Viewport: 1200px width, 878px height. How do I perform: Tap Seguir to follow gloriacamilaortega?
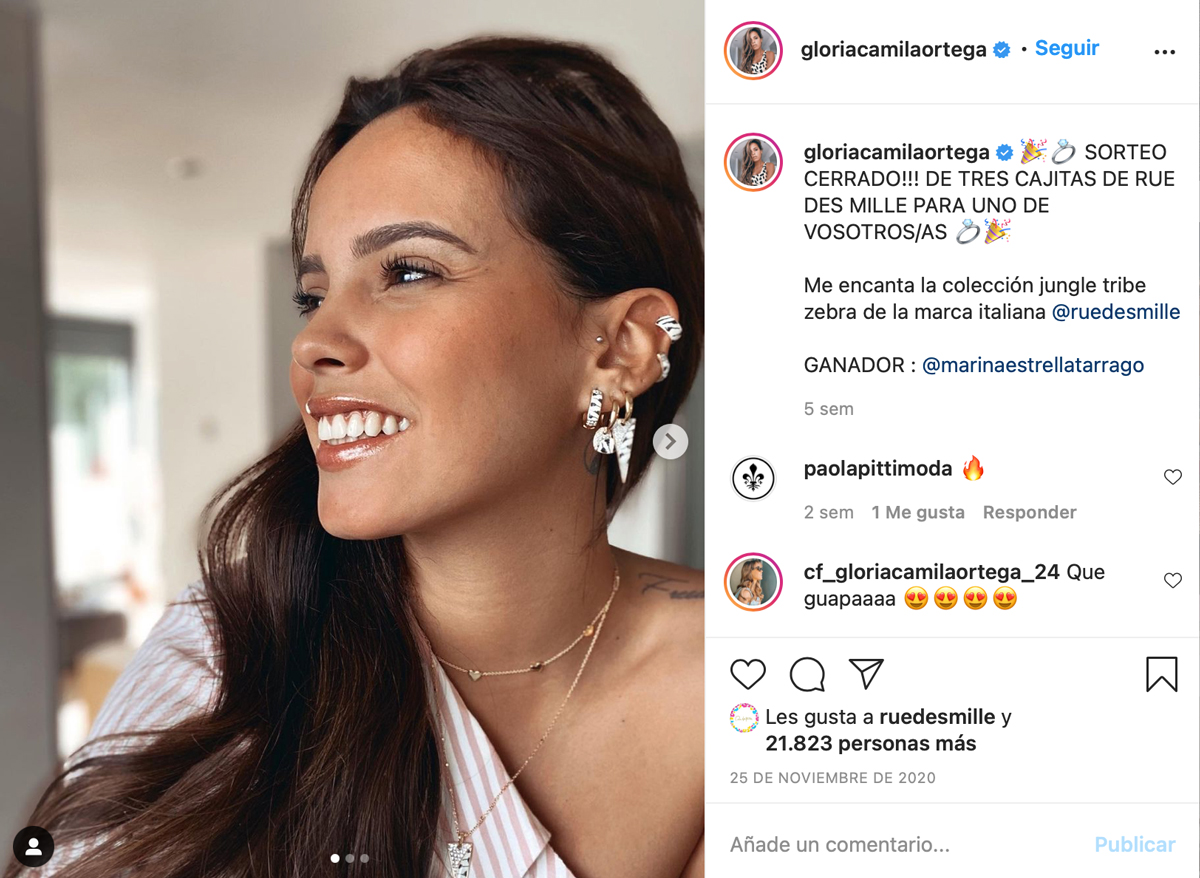click(1066, 48)
